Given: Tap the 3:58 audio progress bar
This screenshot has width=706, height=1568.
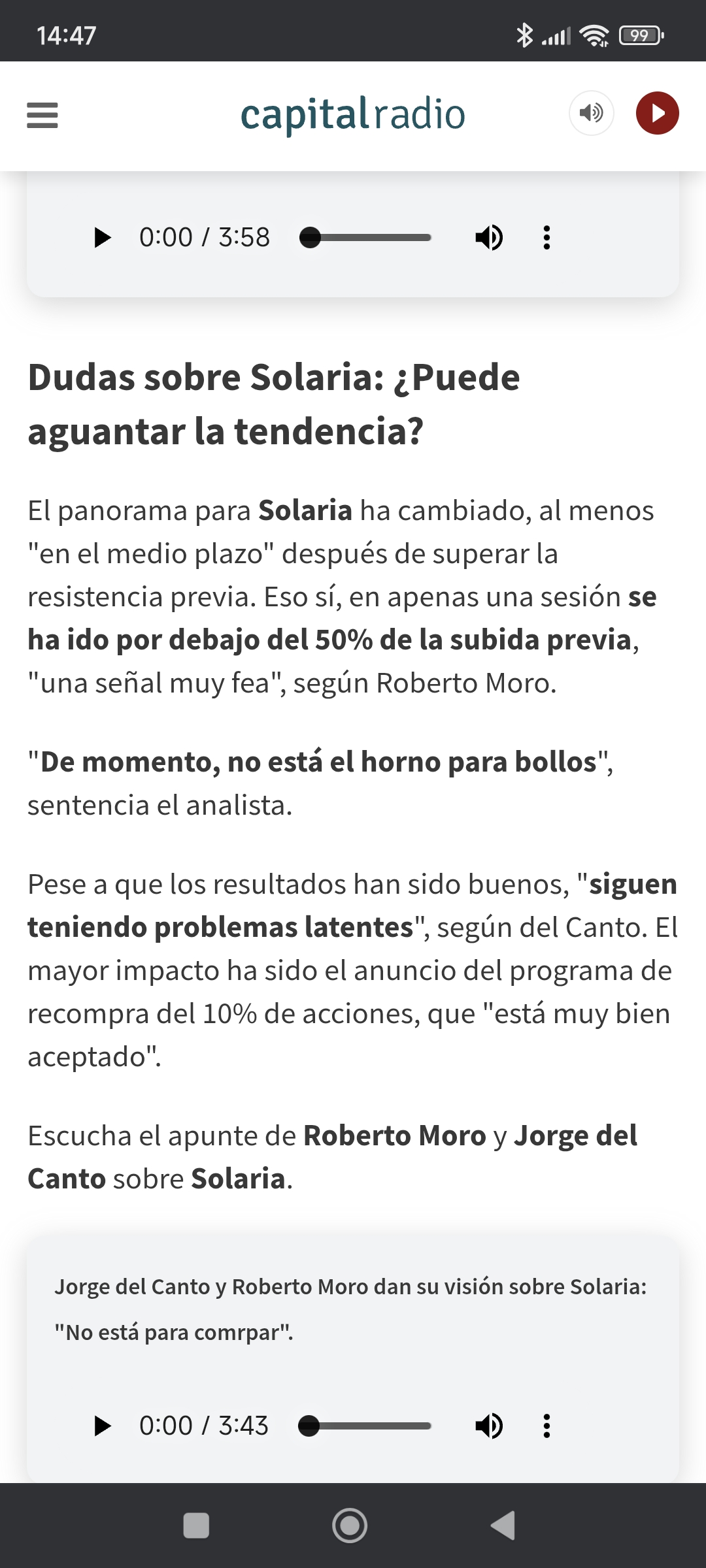Looking at the screenshot, I should point(365,237).
